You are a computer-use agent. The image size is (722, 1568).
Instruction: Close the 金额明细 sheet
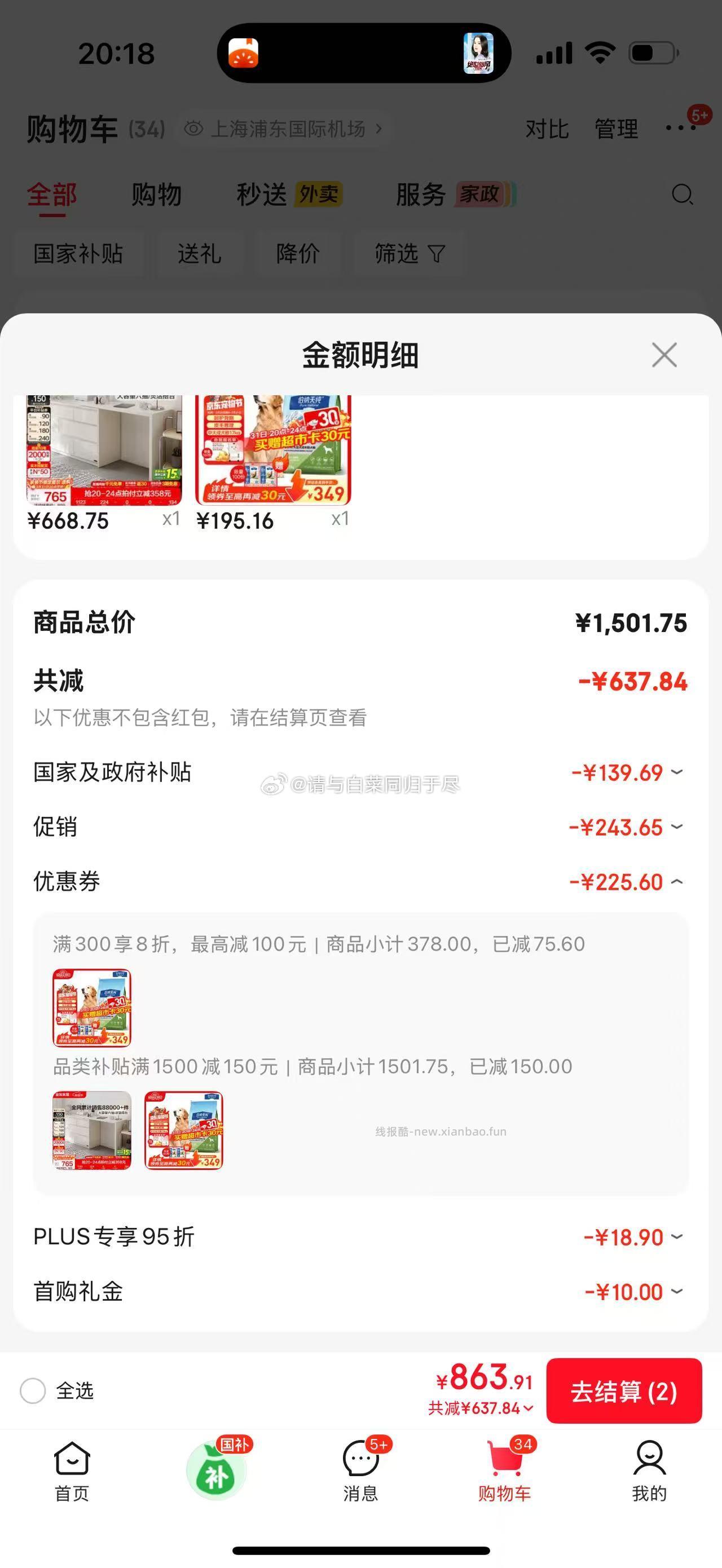(663, 355)
